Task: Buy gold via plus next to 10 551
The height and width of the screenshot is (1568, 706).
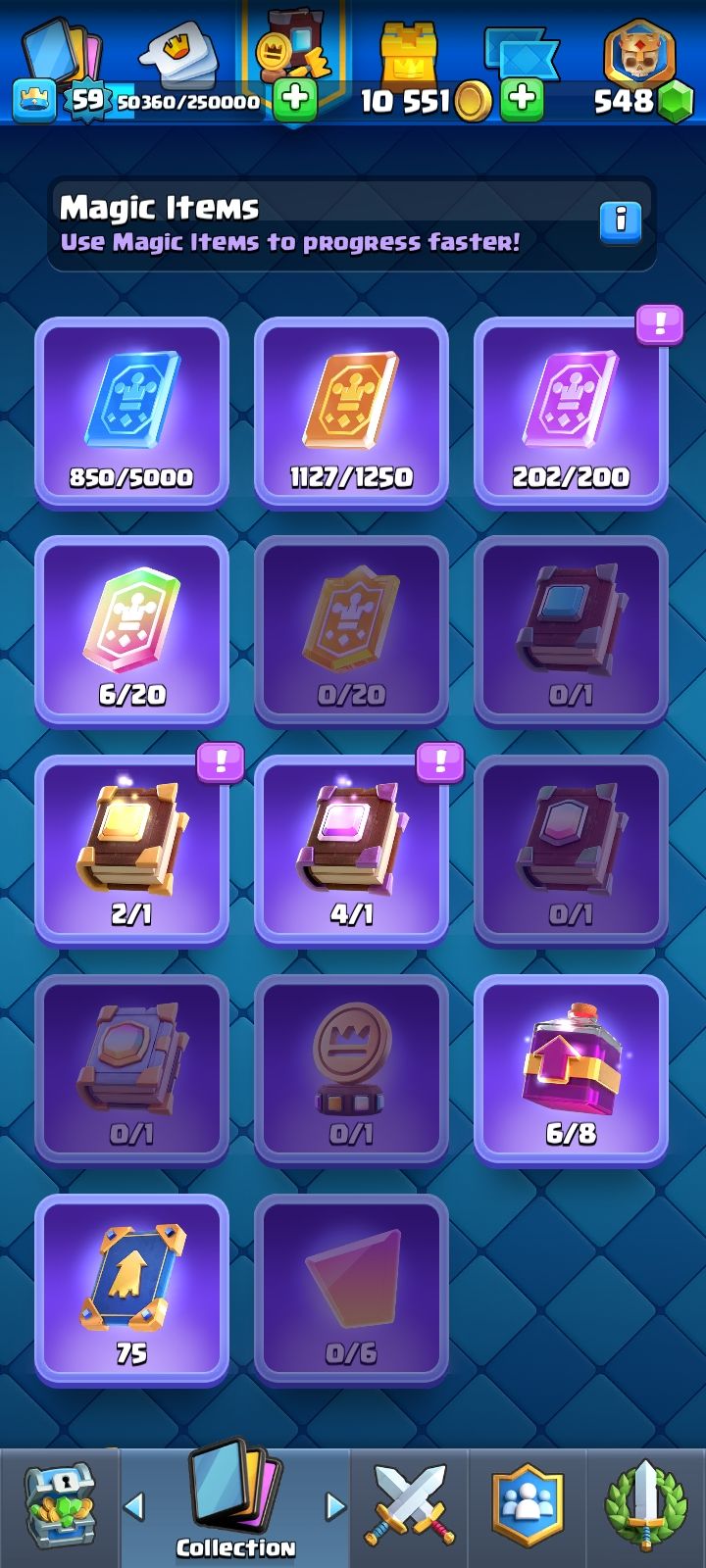Action: pos(523,100)
